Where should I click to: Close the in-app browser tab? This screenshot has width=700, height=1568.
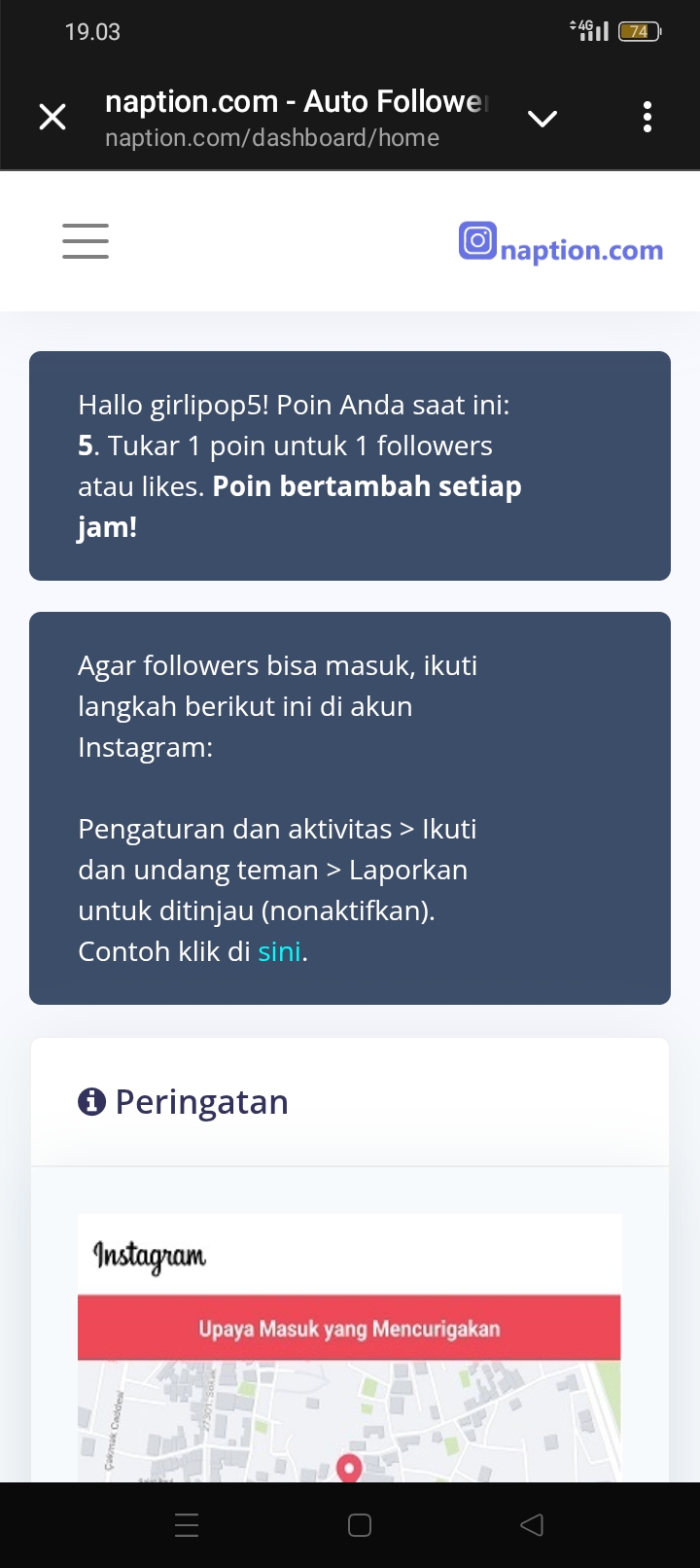[52, 118]
